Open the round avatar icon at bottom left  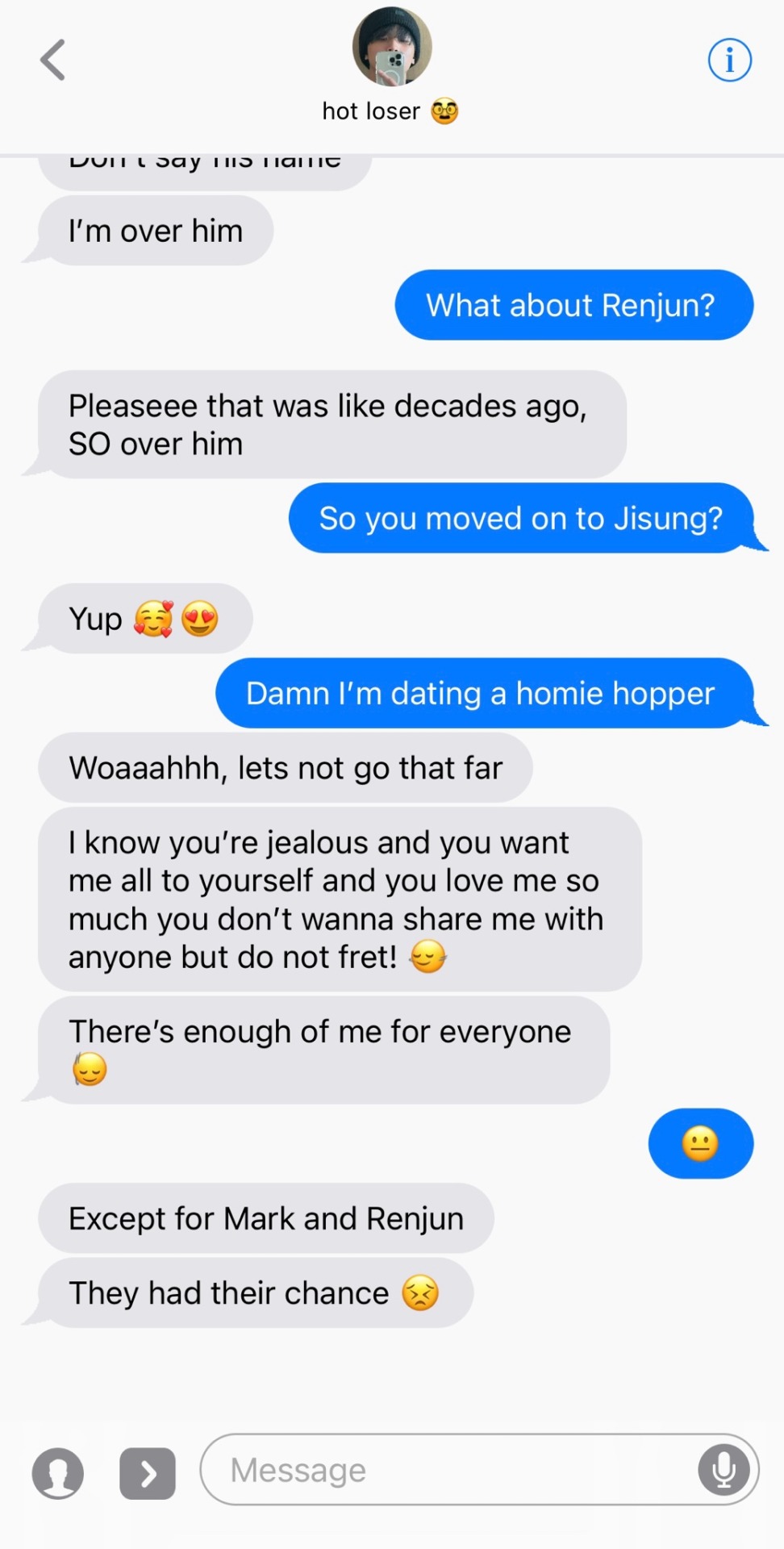tap(58, 1473)
